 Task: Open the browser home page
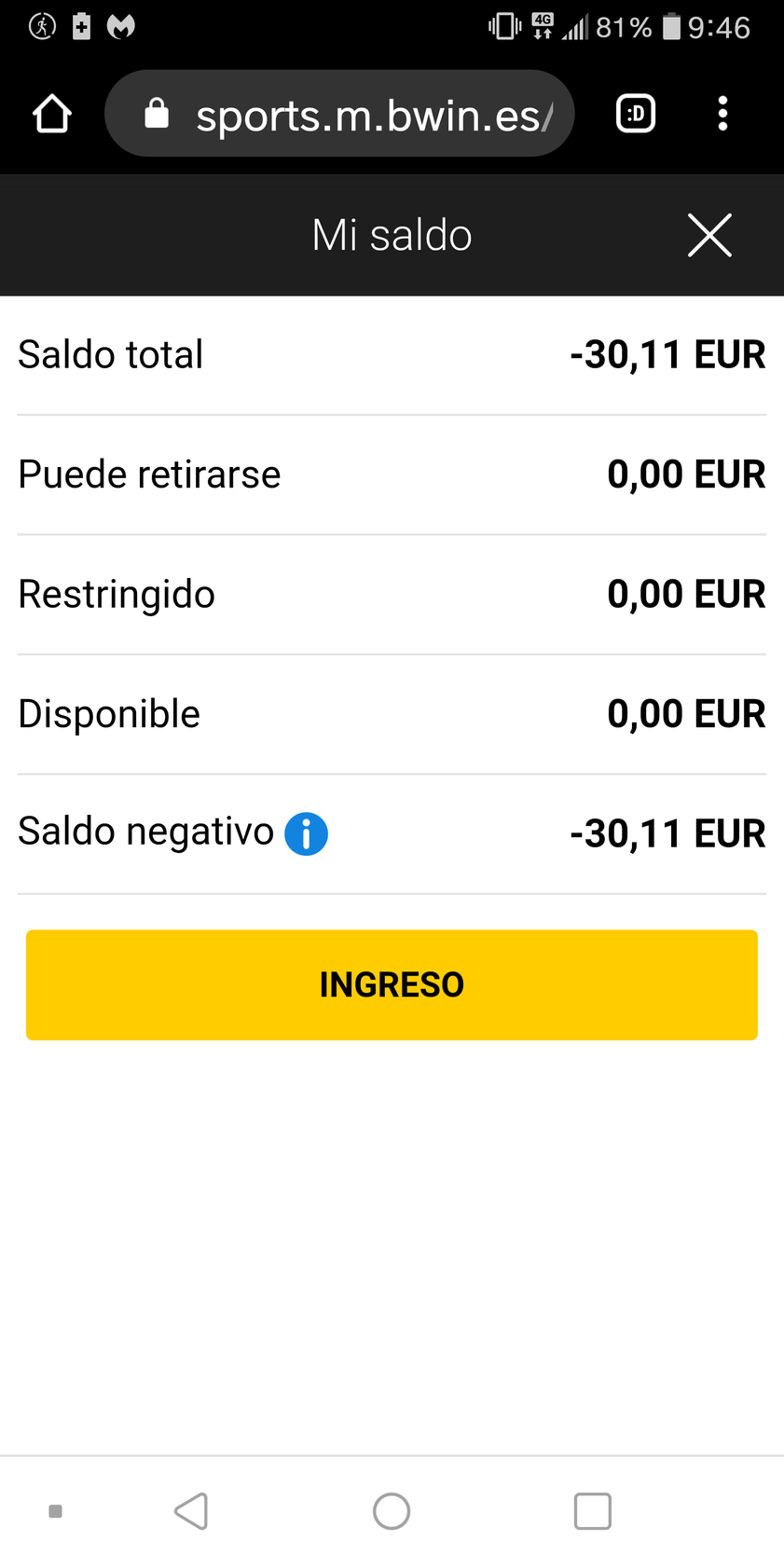(52, 114)
